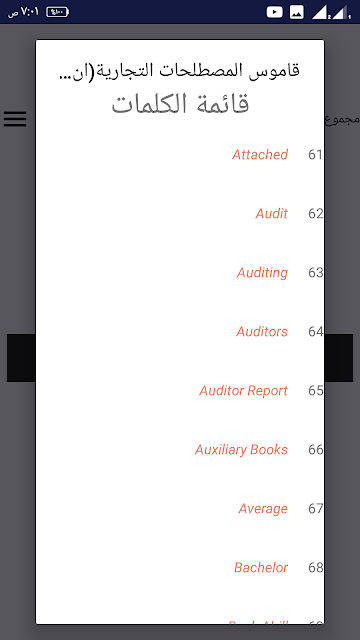The width and height of the screenshot is (360, 640).
Task: Select the word Attached
Action: 260,155
